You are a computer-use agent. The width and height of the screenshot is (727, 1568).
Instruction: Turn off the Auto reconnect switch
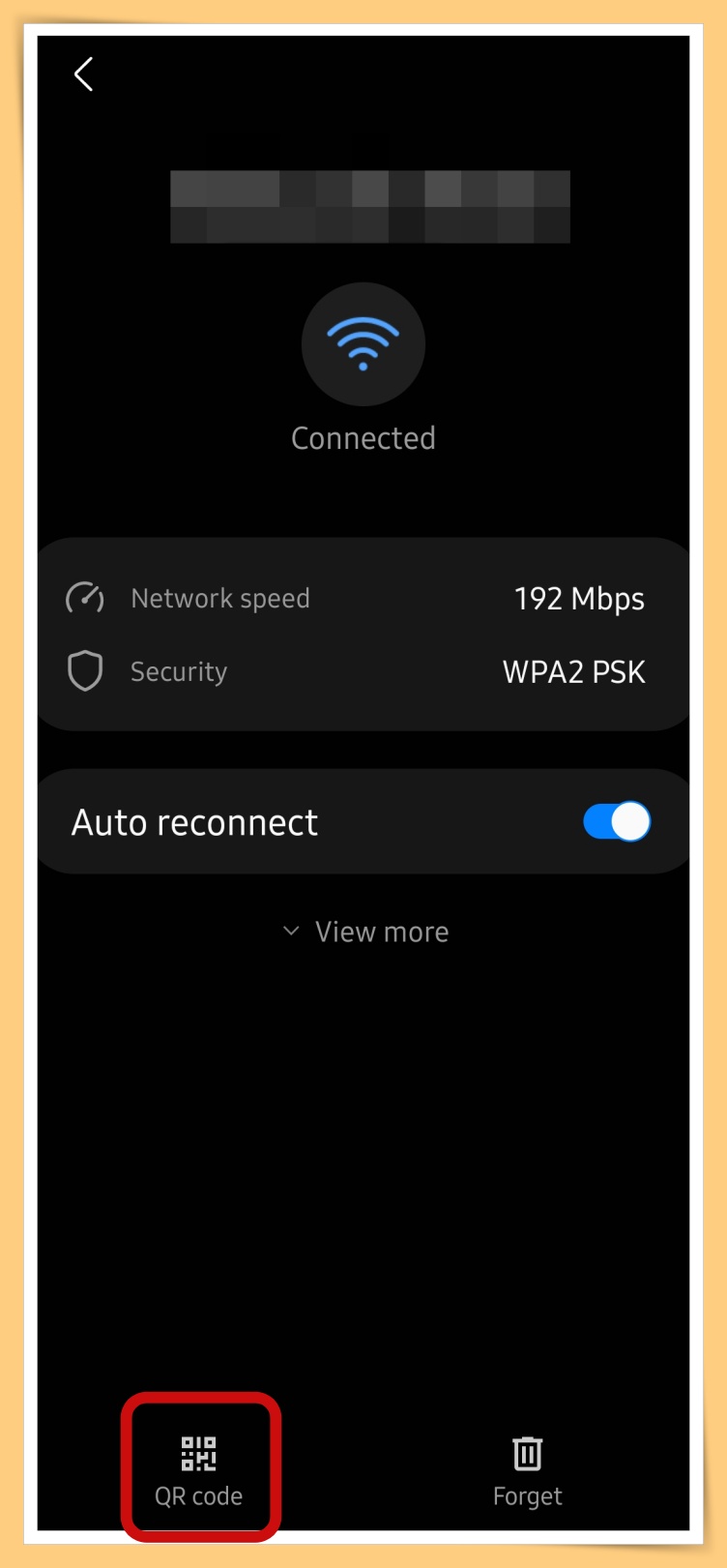click(616, 822)
